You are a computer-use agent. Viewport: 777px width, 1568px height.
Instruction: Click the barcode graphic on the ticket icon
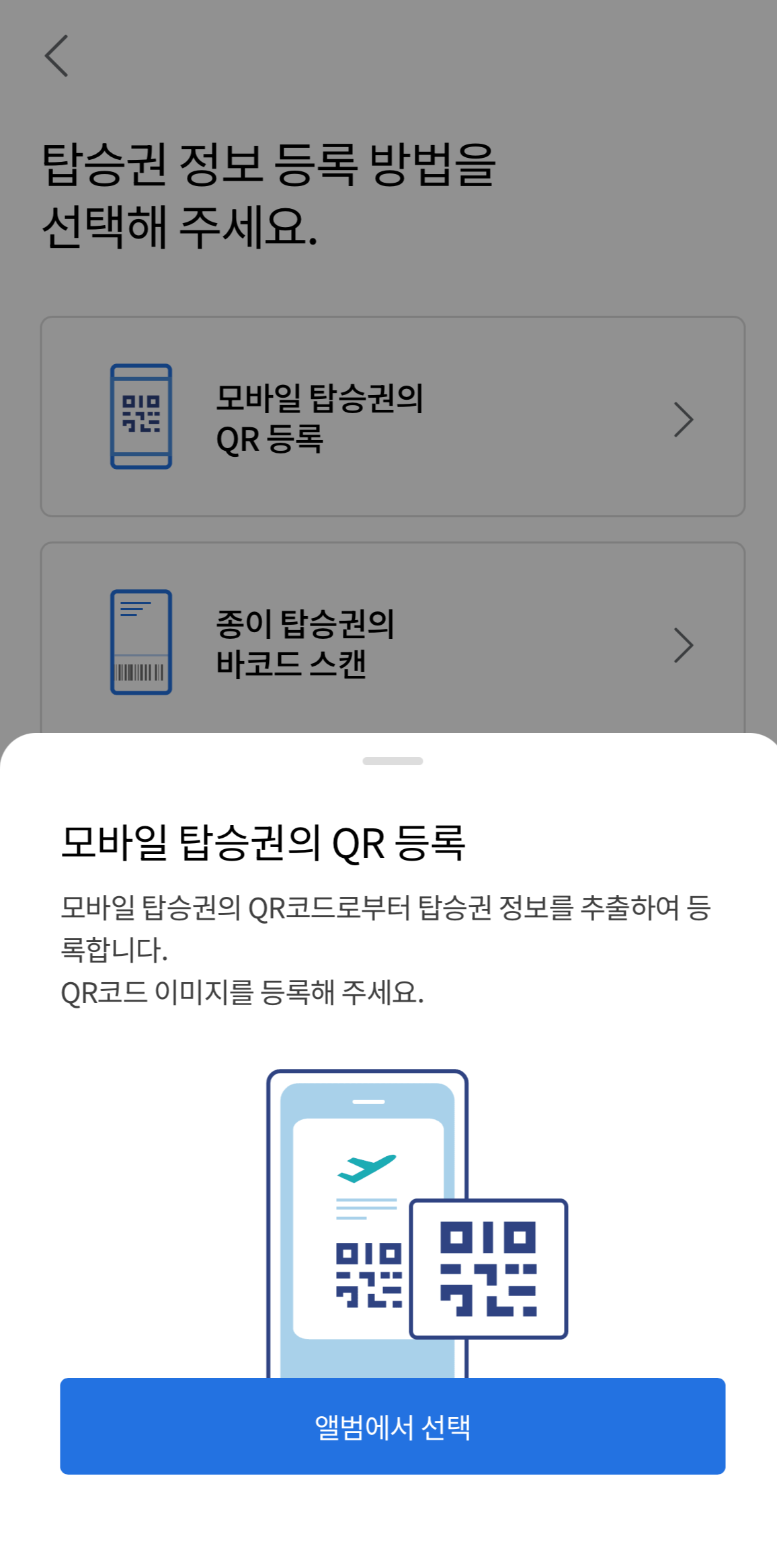point(141,670)
